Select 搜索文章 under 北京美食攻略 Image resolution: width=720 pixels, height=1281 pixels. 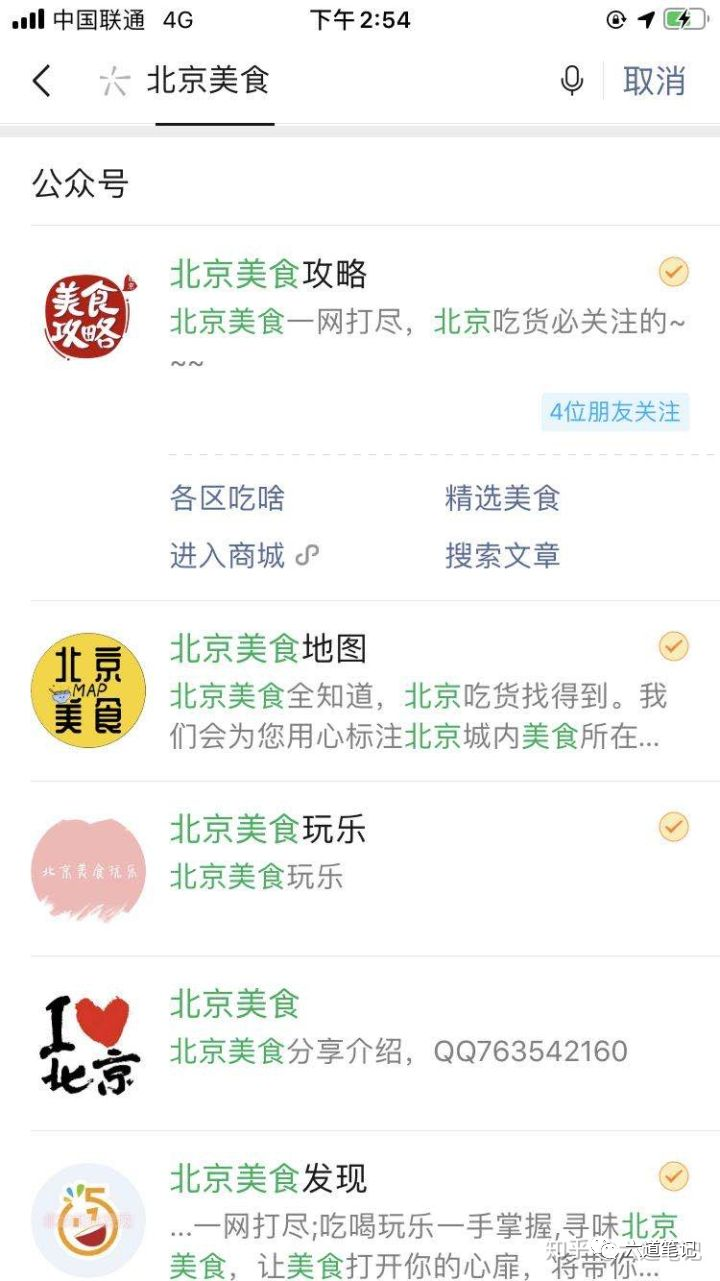point(502,556)
